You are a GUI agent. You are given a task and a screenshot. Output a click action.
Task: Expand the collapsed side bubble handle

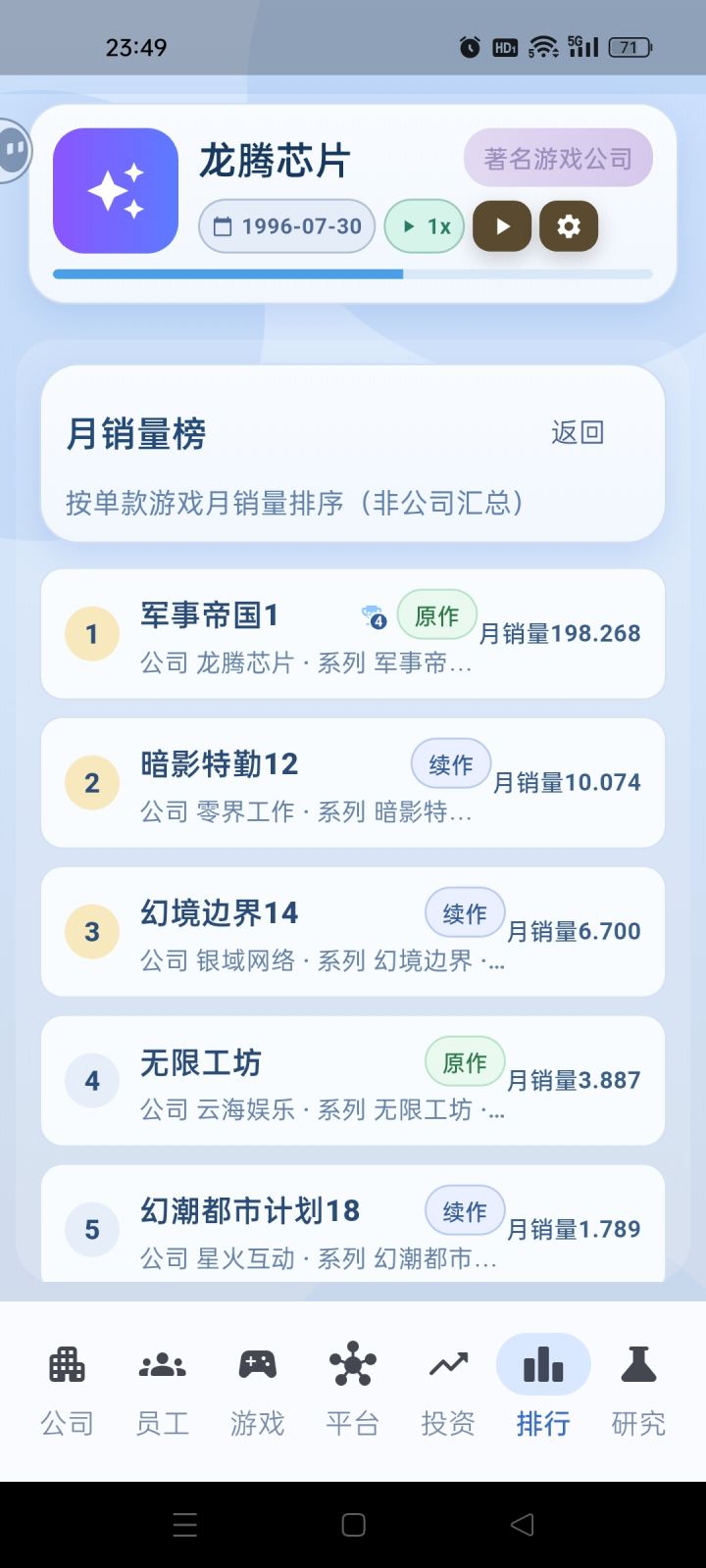(14, 150)
